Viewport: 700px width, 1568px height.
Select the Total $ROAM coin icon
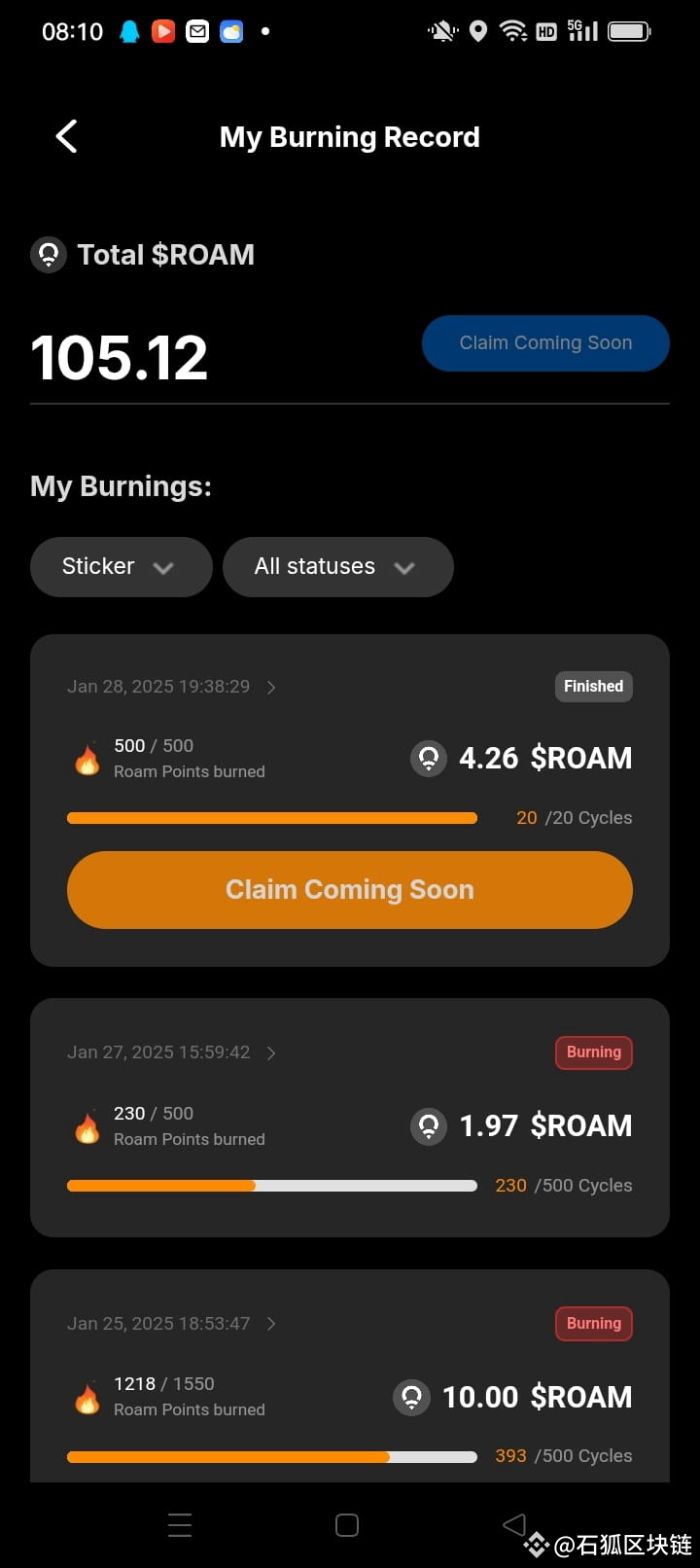pos(48,255)
